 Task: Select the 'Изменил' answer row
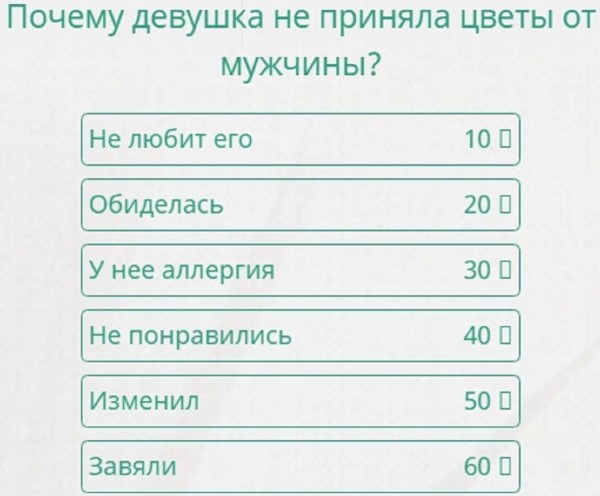[x=300, y=401]
